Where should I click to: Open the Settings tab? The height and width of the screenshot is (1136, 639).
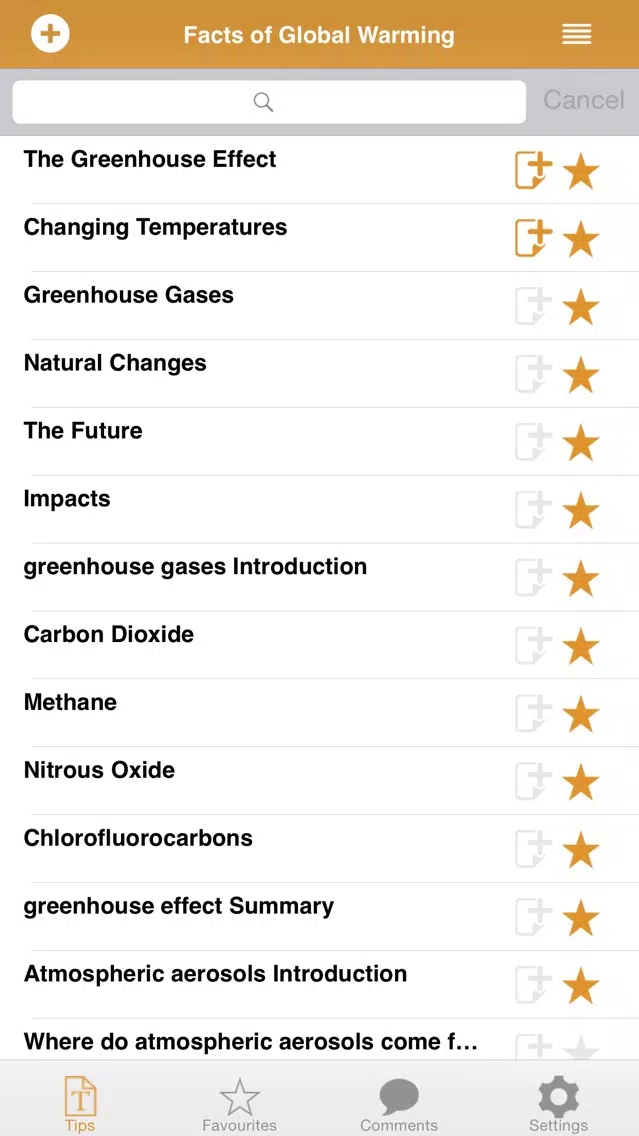[559, 1105]
